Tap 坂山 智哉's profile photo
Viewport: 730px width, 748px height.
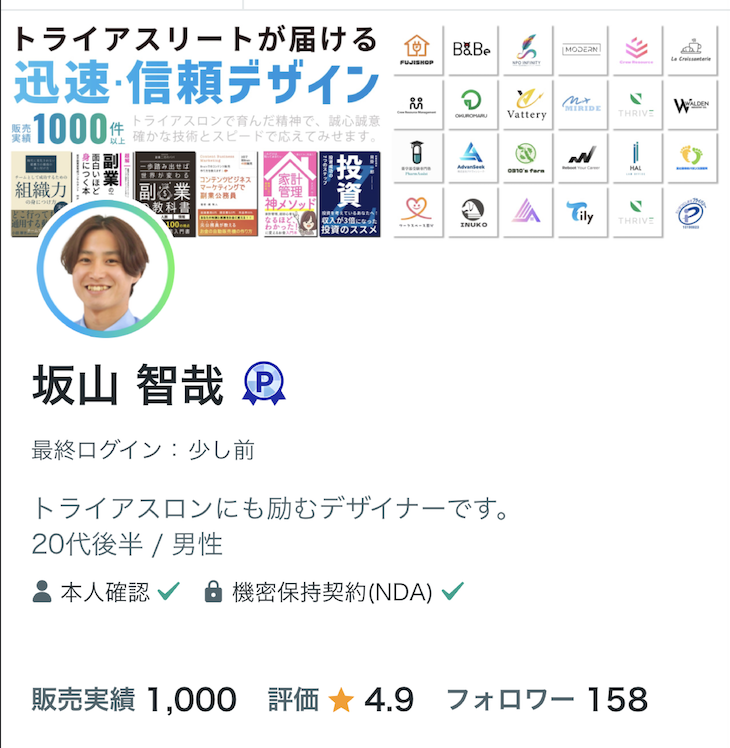point(105,269)
